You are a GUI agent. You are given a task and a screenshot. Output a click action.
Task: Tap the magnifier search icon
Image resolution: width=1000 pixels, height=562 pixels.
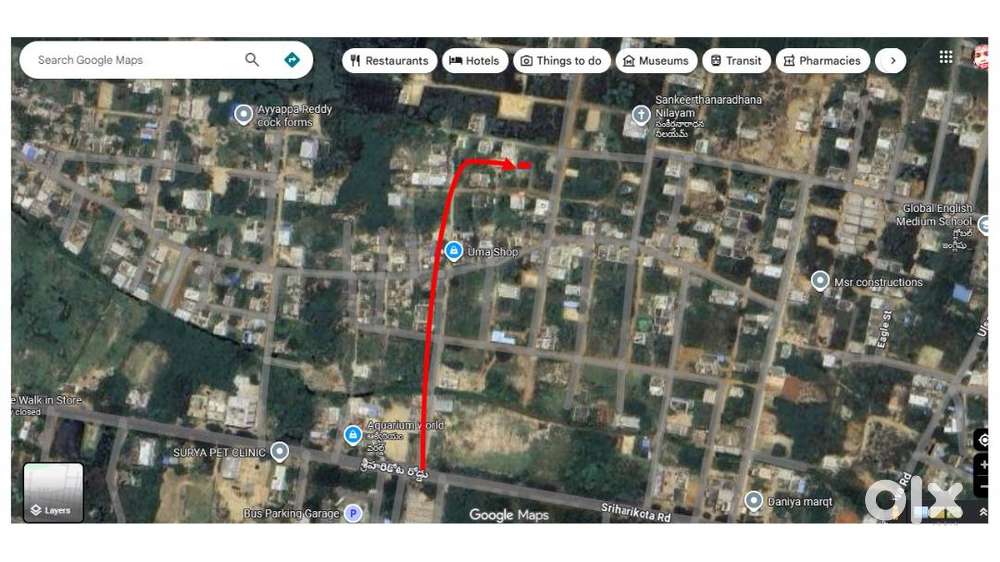252,60
